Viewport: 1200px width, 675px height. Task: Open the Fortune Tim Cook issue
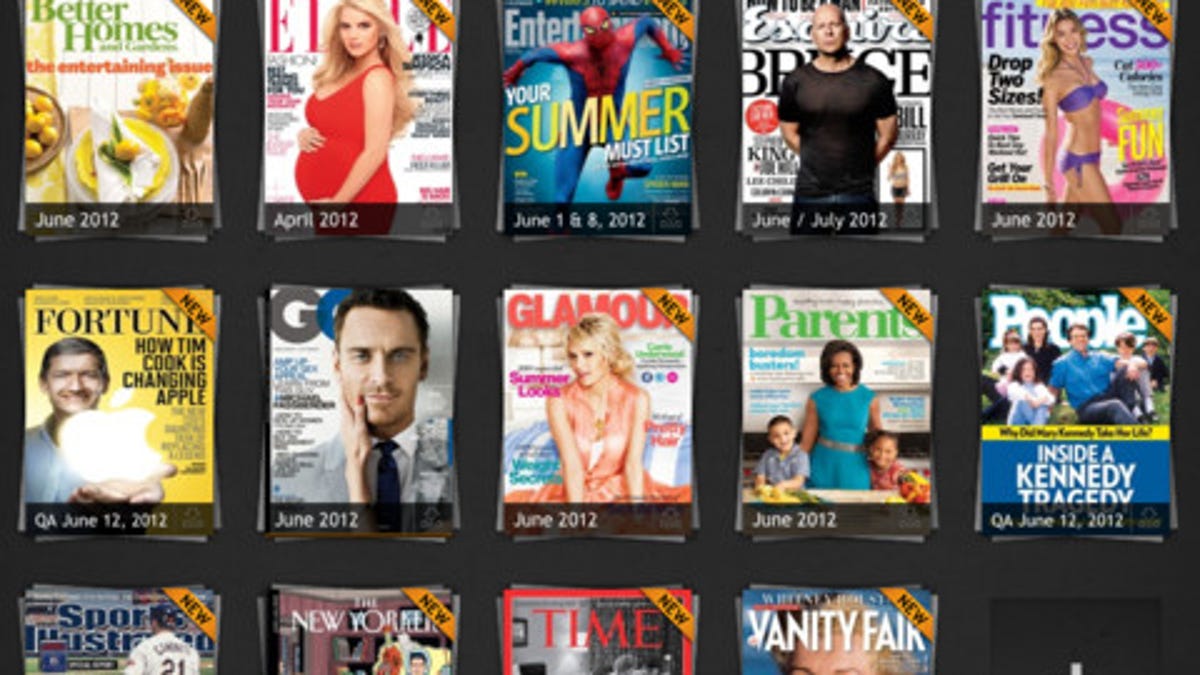click(x=118, y=405)
